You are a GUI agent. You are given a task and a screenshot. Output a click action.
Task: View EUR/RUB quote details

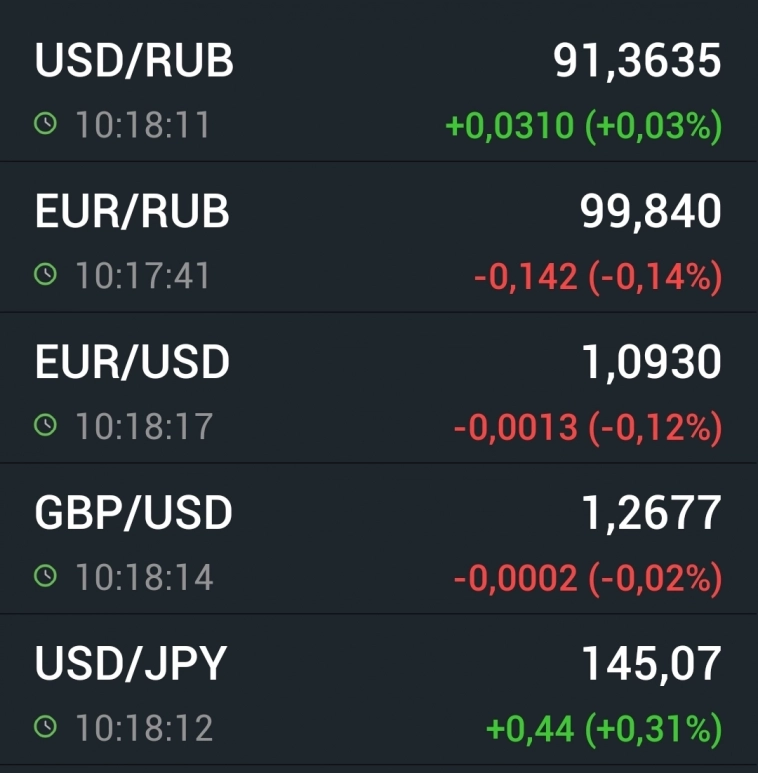pos(378,238)
